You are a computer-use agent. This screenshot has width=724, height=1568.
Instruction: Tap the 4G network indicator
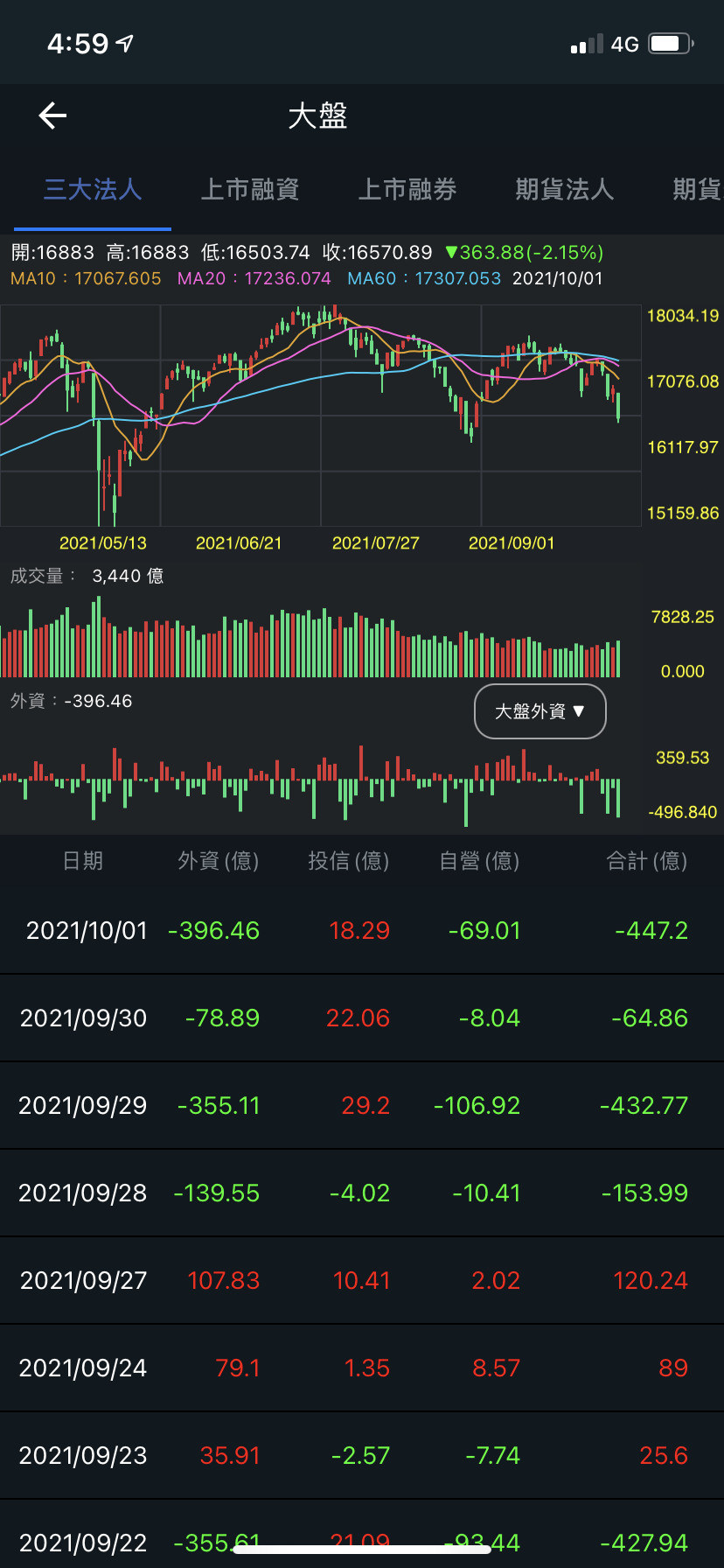(x=626, y=42)
